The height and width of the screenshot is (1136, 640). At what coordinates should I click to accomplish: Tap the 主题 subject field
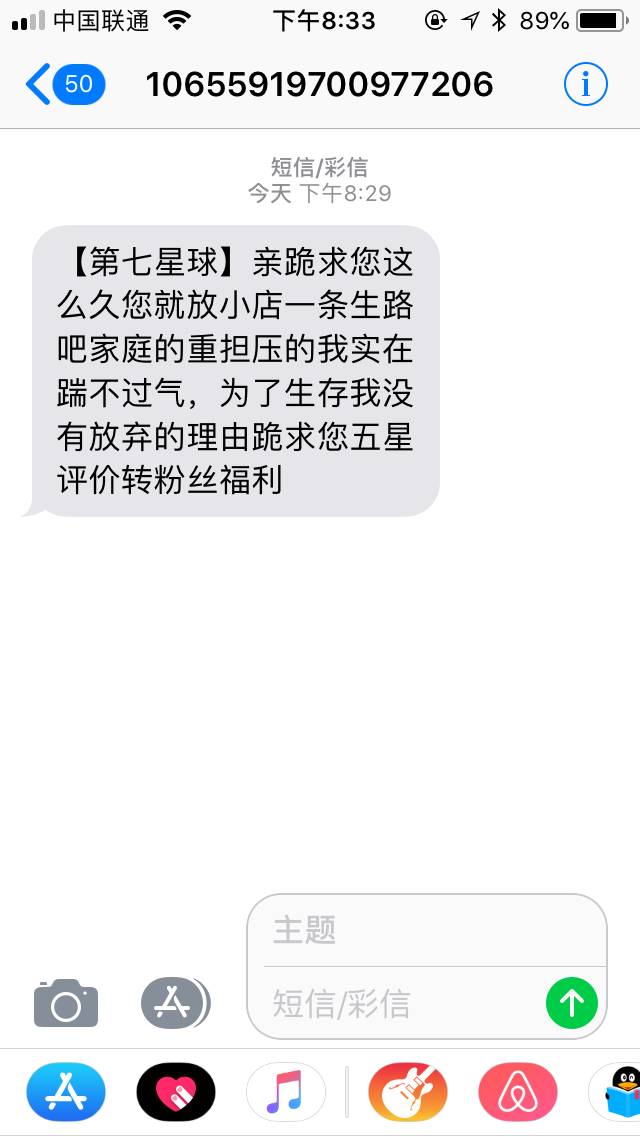click(430, 930)
